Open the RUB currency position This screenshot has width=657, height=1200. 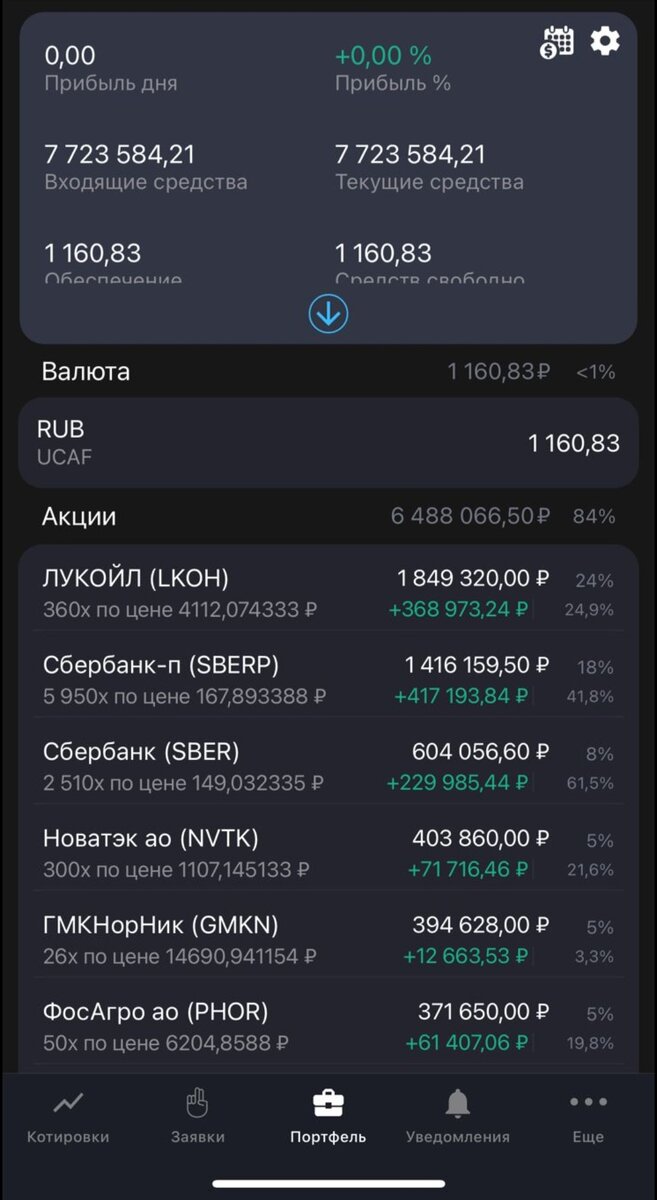(x=328, y=443)
